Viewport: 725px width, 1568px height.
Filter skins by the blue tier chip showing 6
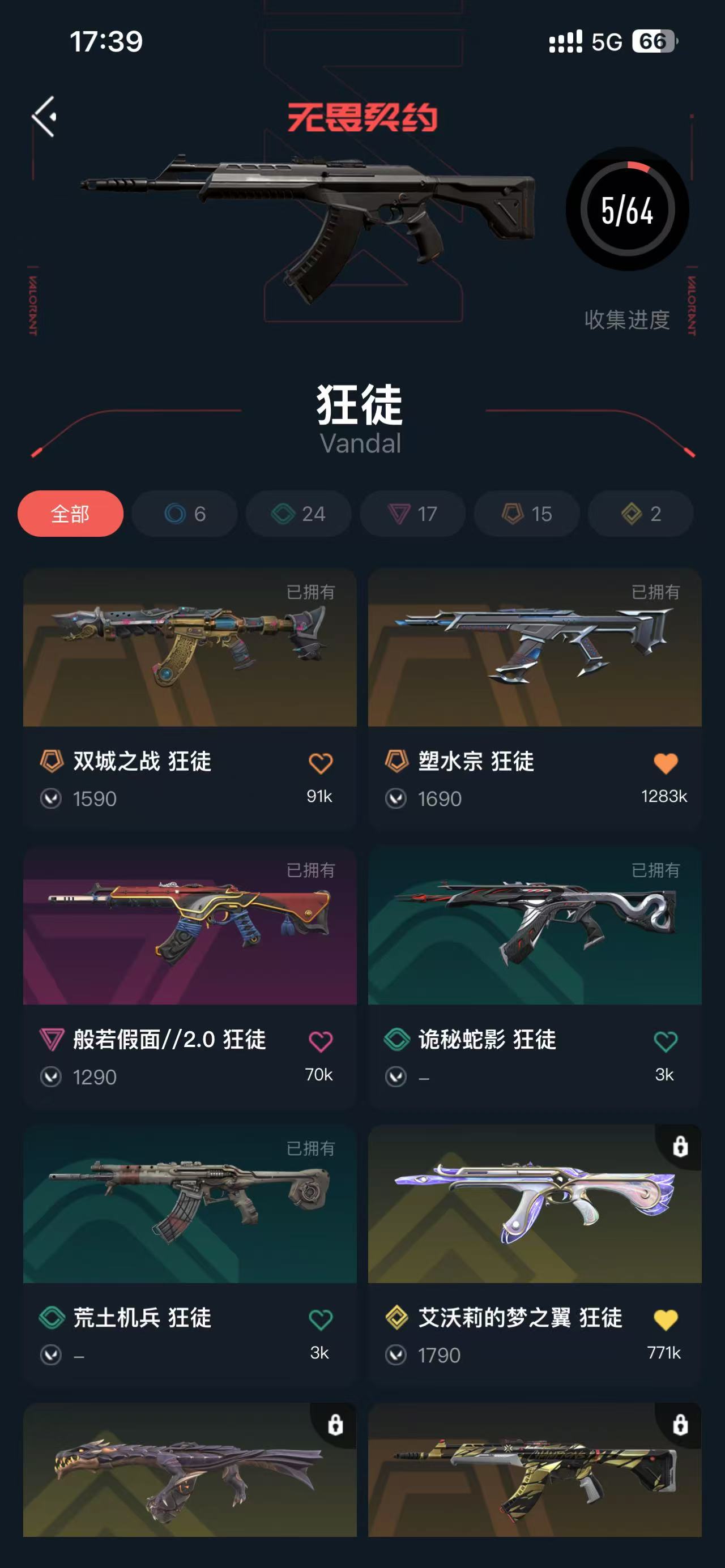tap(185, 514)
